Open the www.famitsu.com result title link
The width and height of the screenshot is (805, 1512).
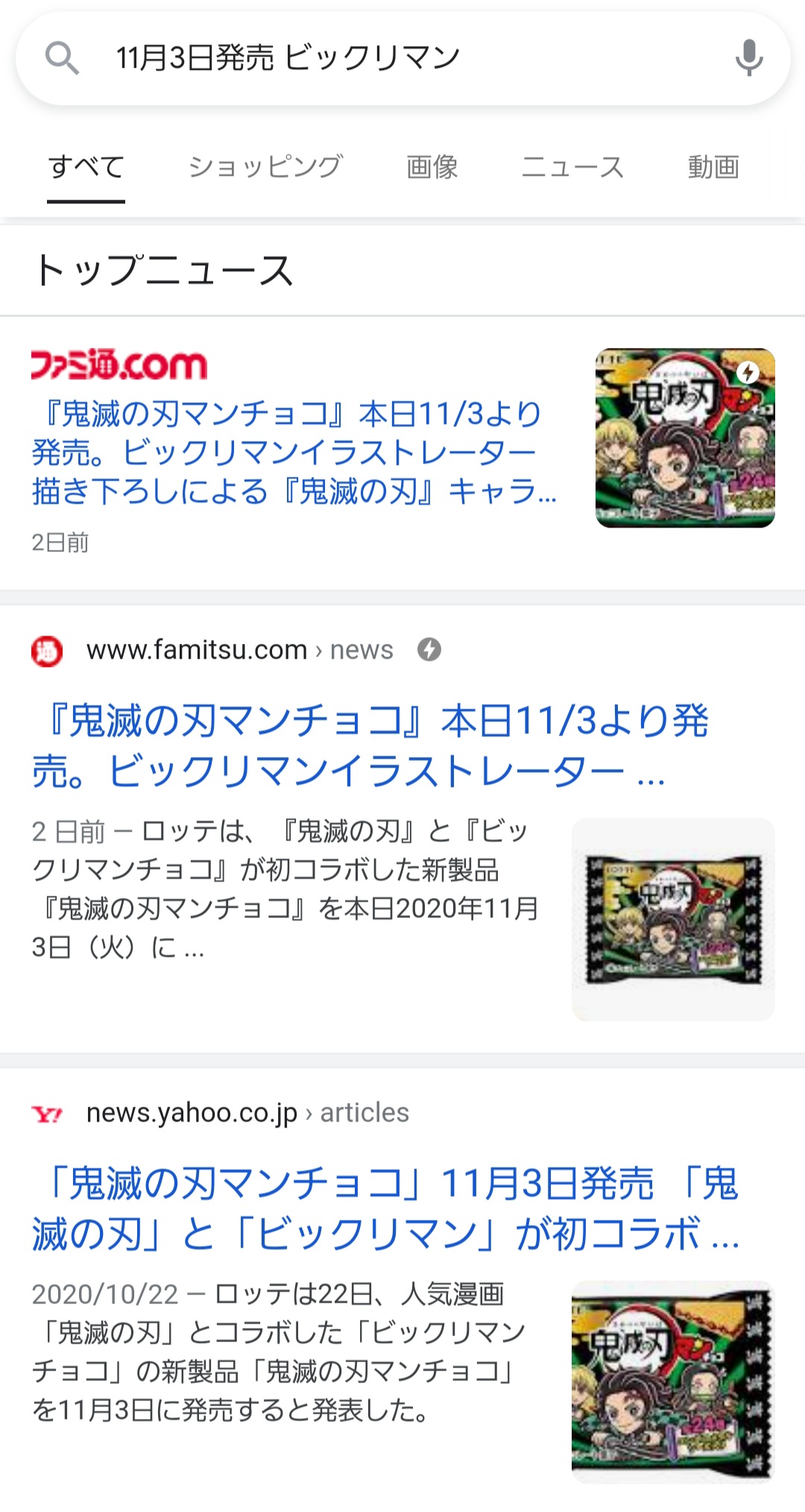370,745
